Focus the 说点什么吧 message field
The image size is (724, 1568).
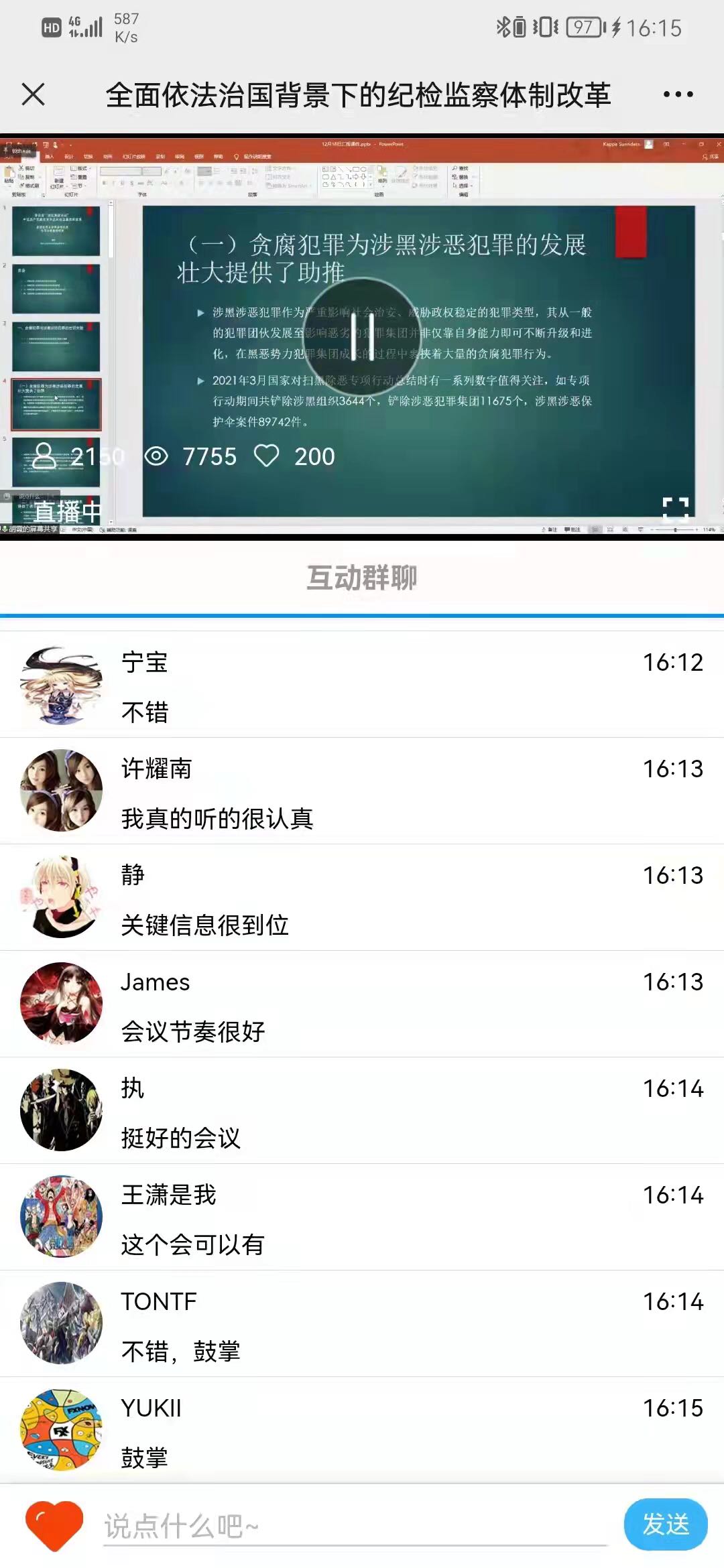354,1526
